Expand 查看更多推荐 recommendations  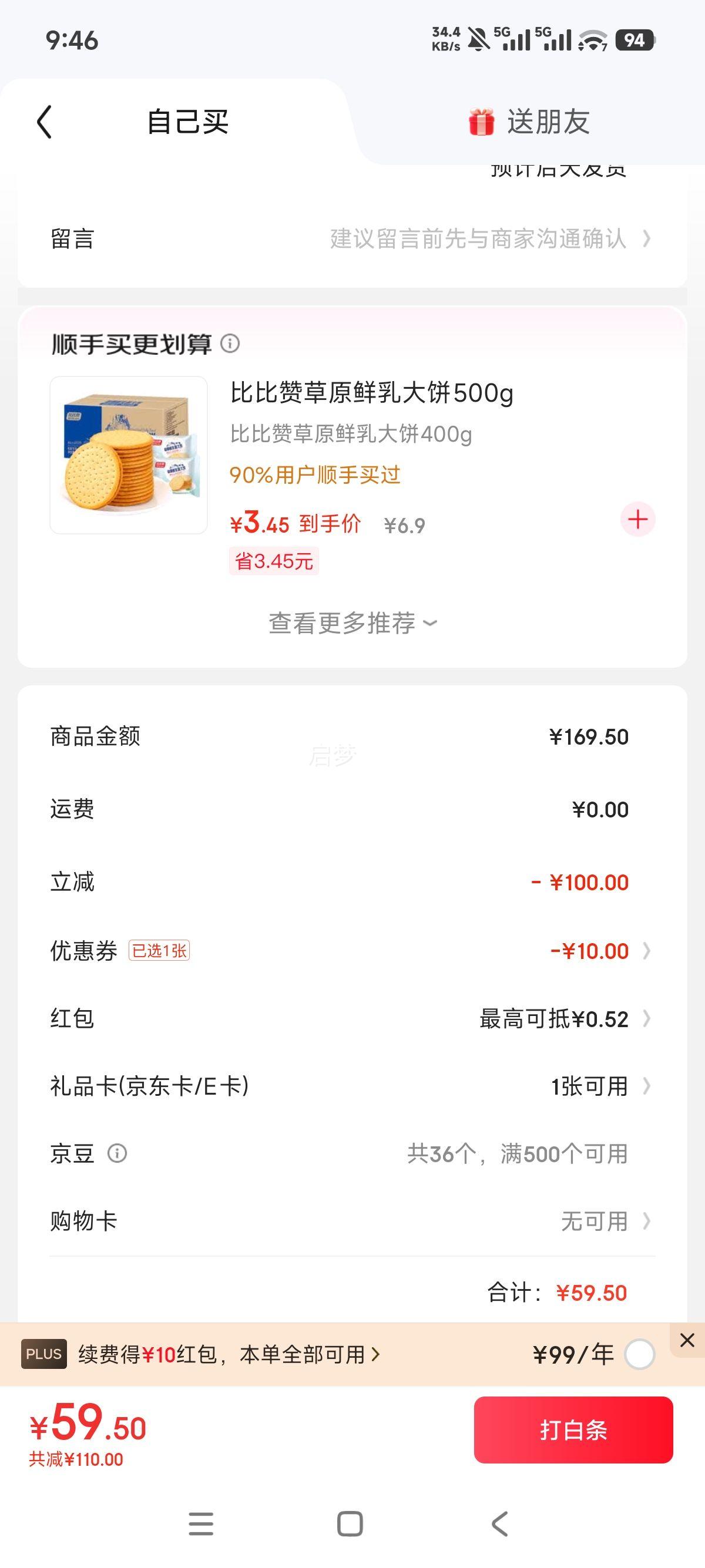click(352, 623)
